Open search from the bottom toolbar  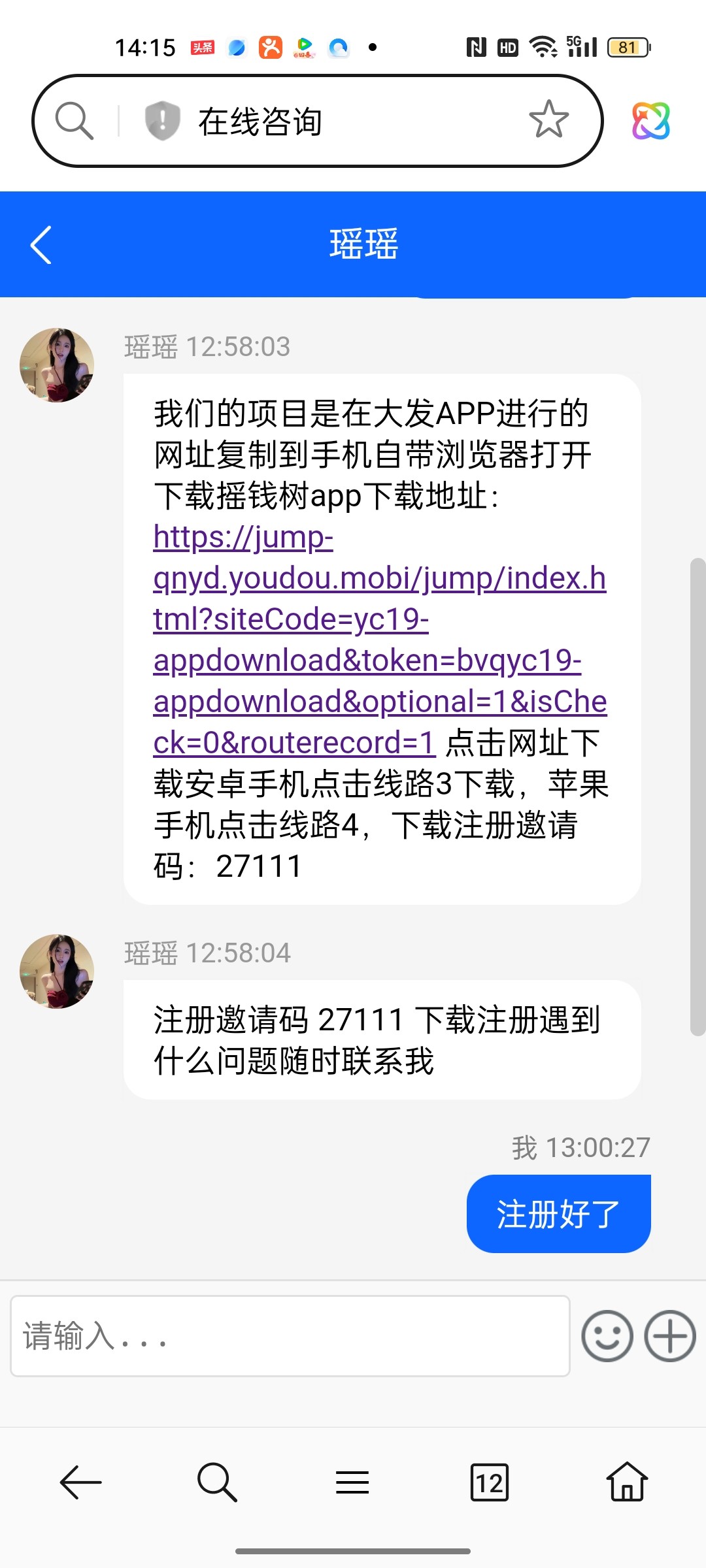click(x=216, y=1482)
